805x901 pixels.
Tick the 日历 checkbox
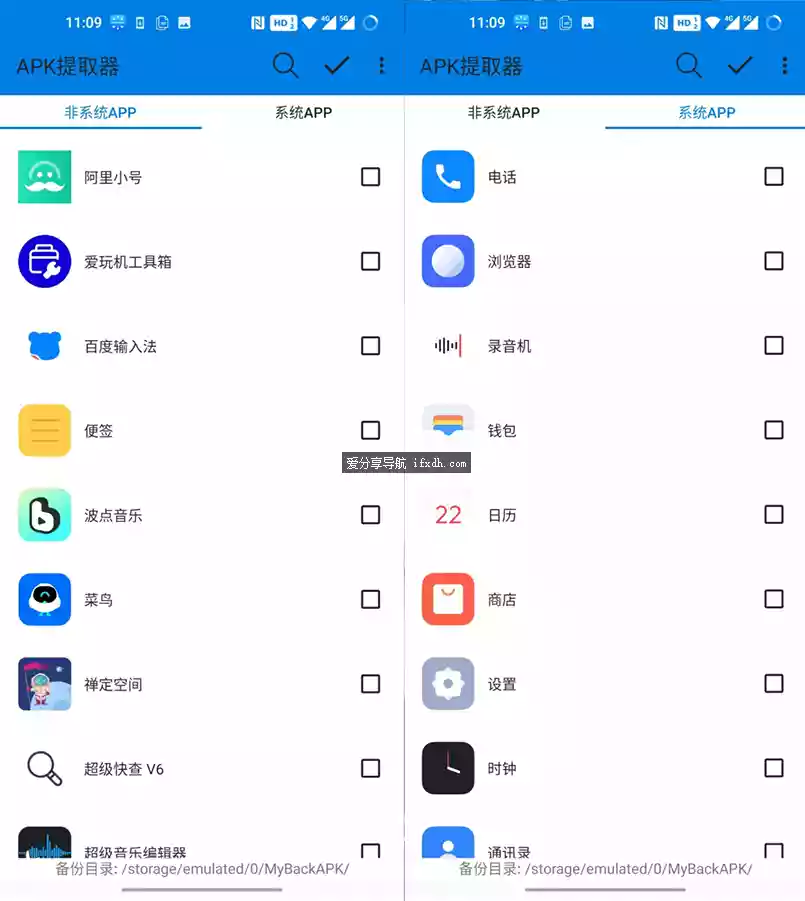point(773,514)
